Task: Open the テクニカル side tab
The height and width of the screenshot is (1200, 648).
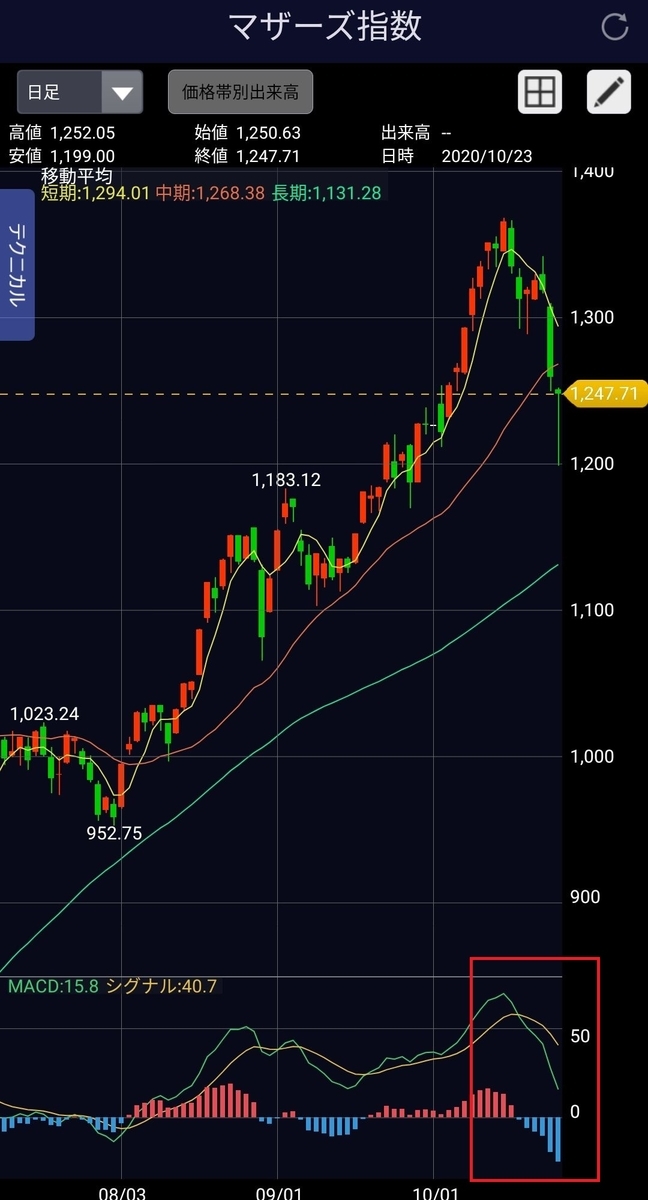Action: [x=17, y=264]
